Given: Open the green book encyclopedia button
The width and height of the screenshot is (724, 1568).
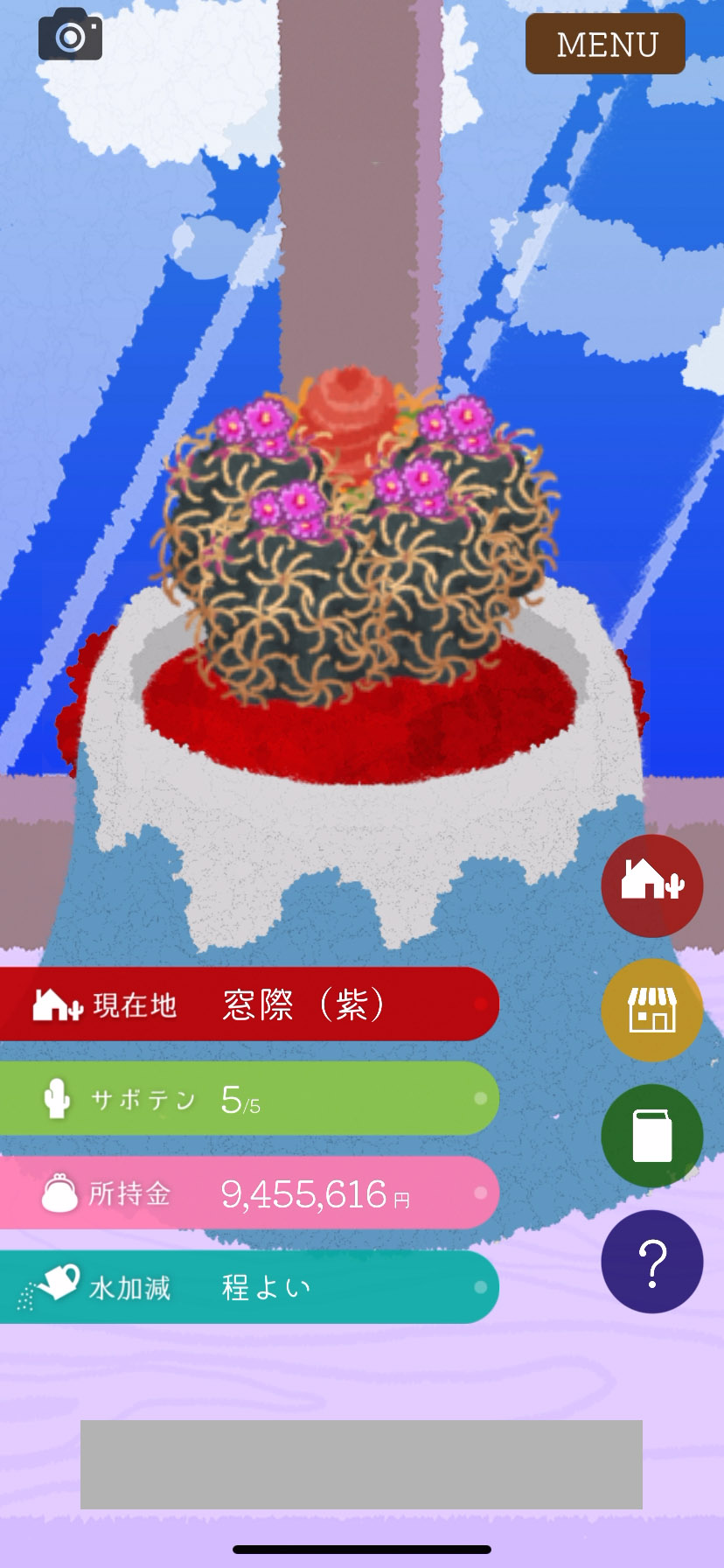Looking at the screenshot, I should (x=651, y=1136).
